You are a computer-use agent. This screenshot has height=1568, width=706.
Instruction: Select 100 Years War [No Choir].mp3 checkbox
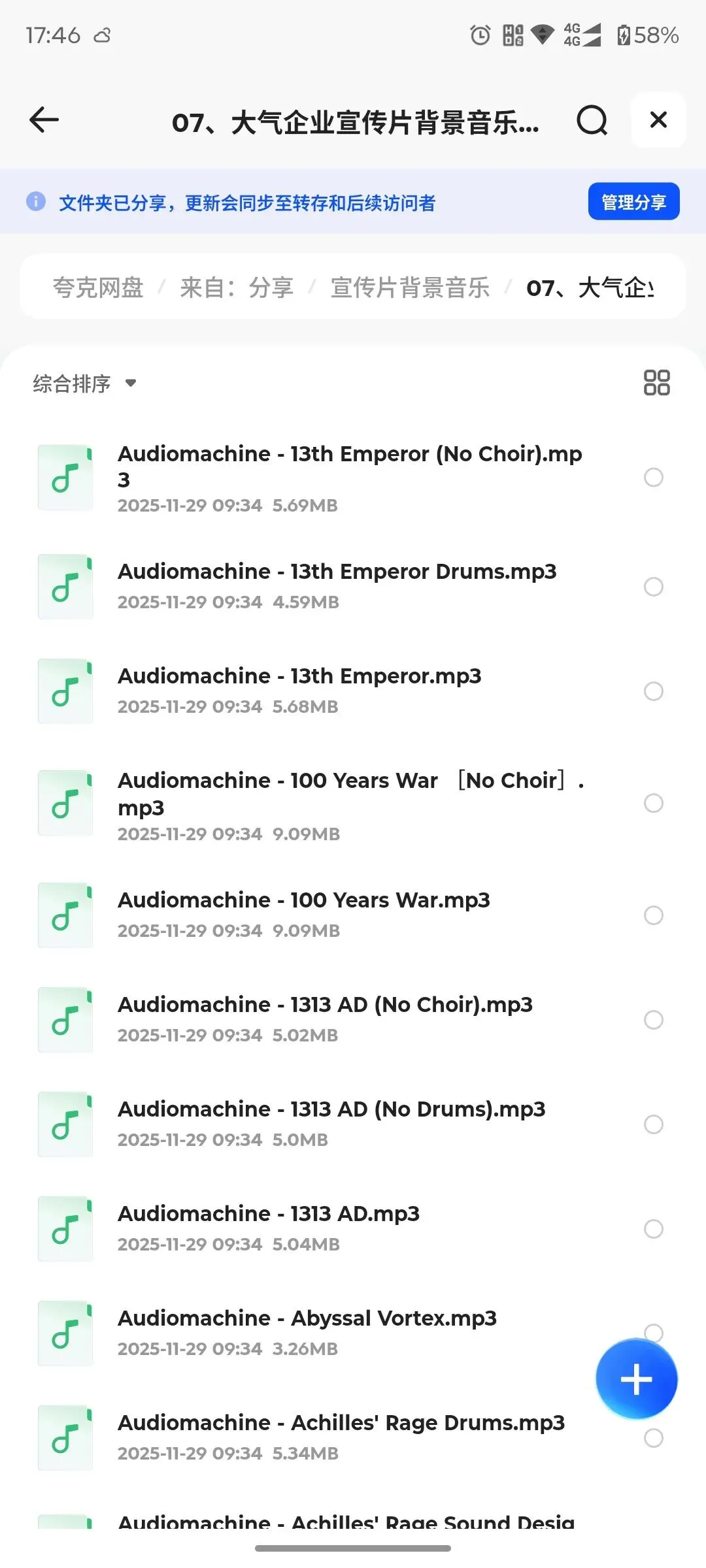654,803
